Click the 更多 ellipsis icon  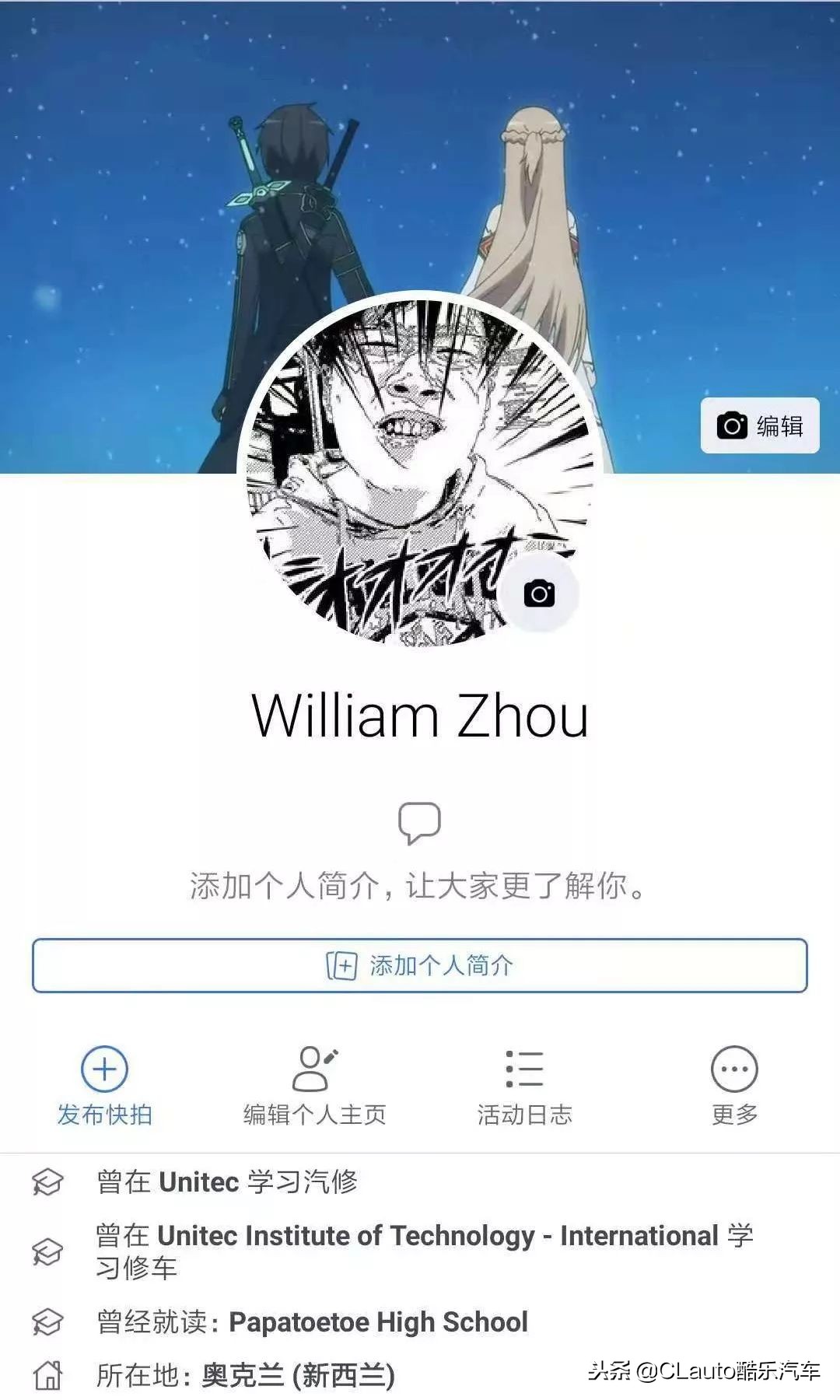[734, 1069]
